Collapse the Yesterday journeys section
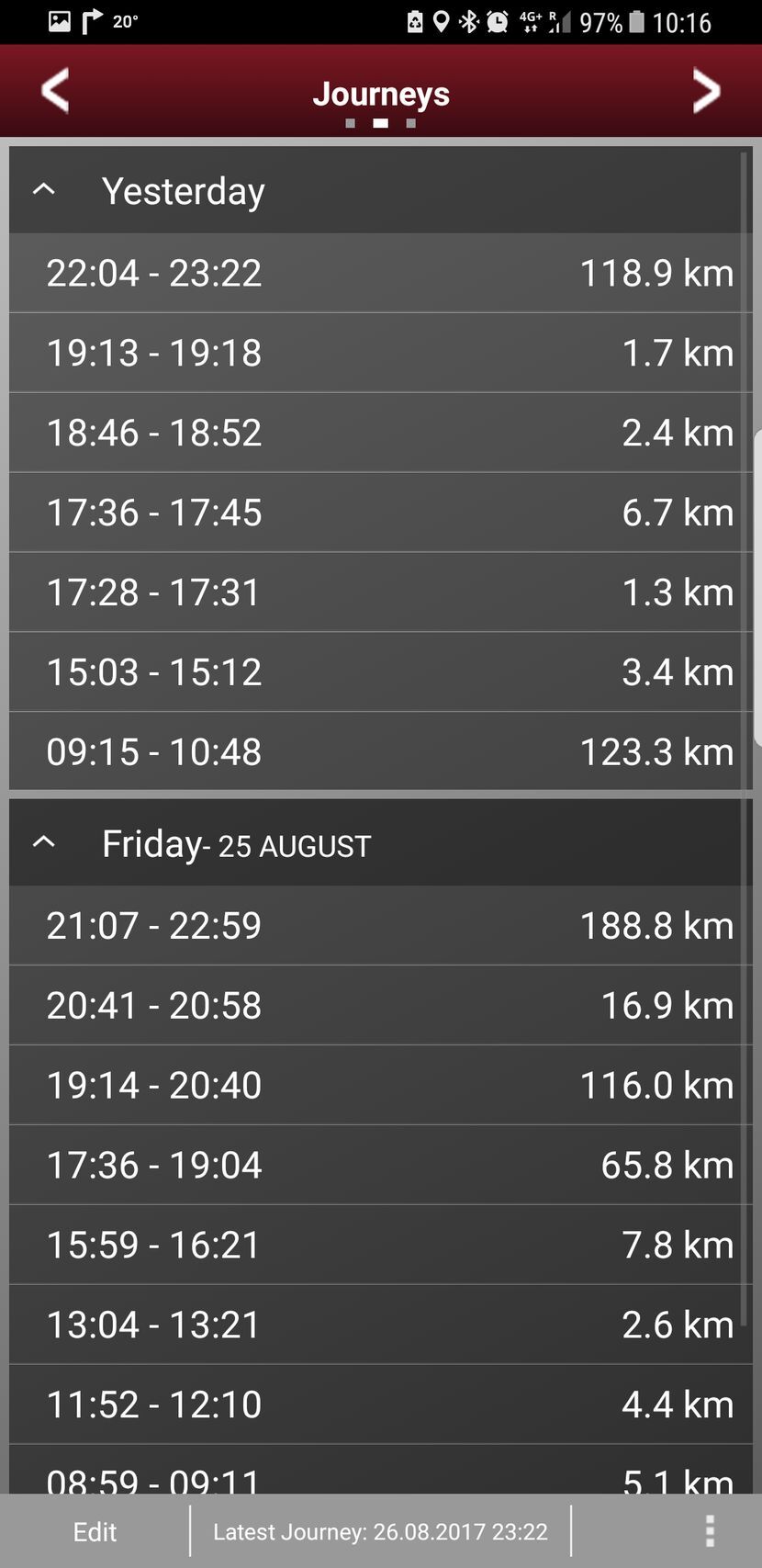 44,190
